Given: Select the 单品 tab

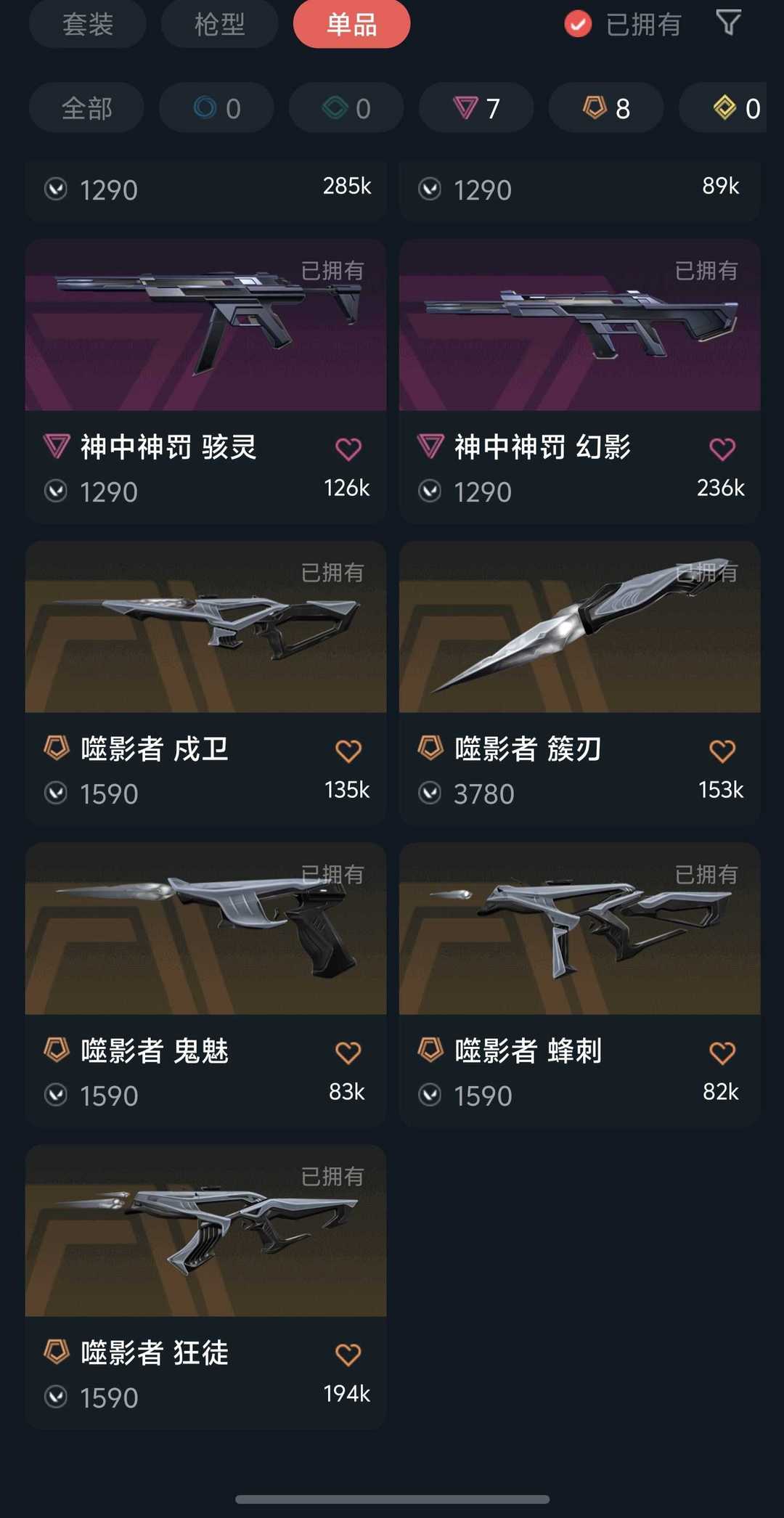Looking at the screenshot, I should pos(351,24).
